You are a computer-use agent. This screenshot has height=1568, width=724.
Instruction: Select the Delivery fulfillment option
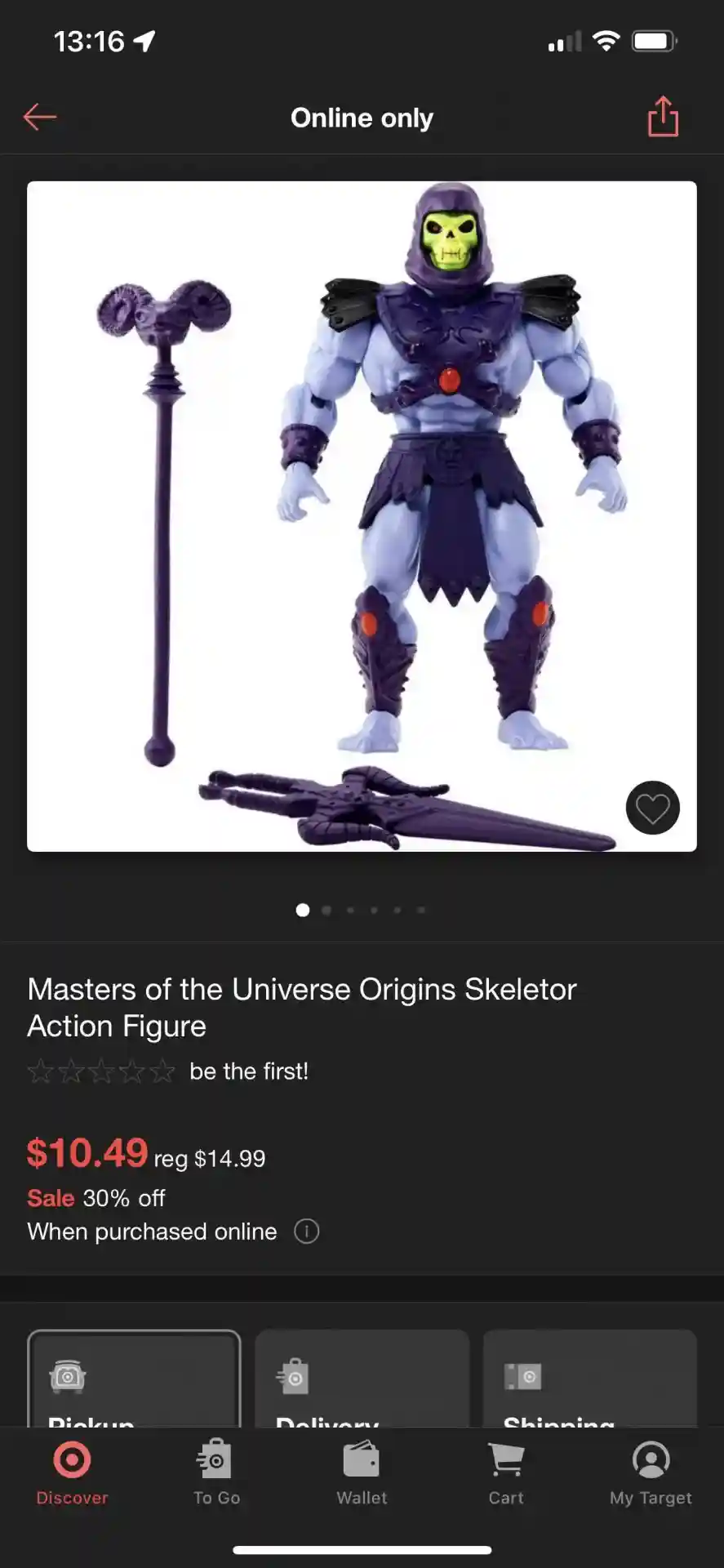pyautogui.click(x=362, y=1380)
